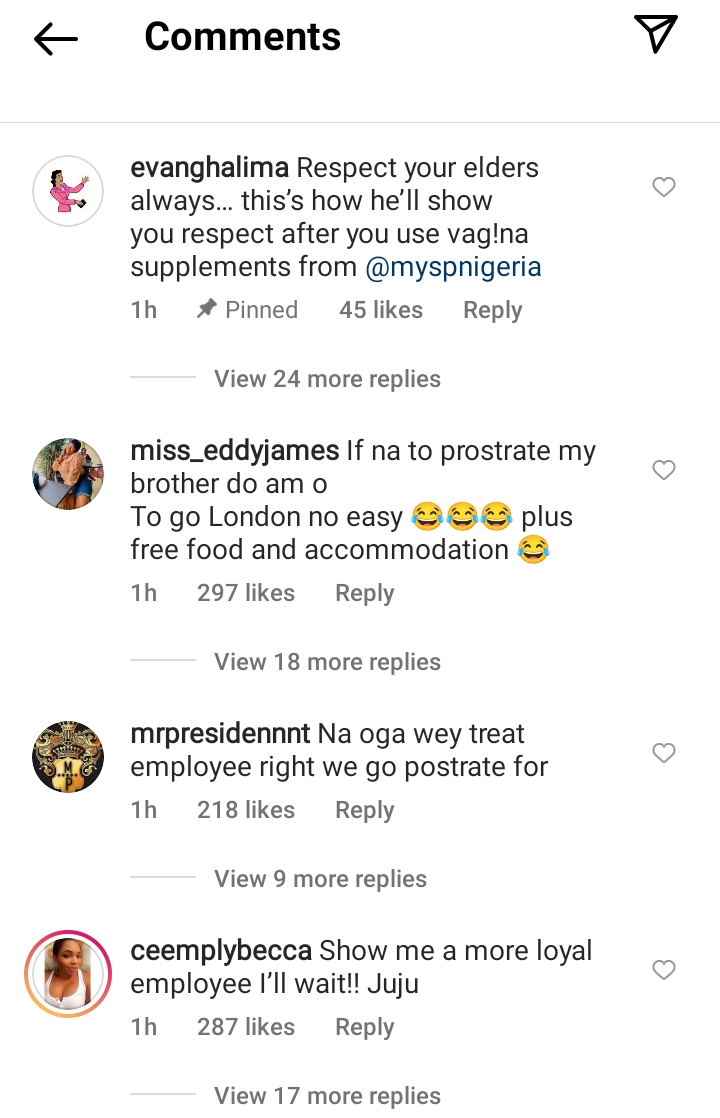Open mrpresidennnt's profile avatar

[69, 757]
